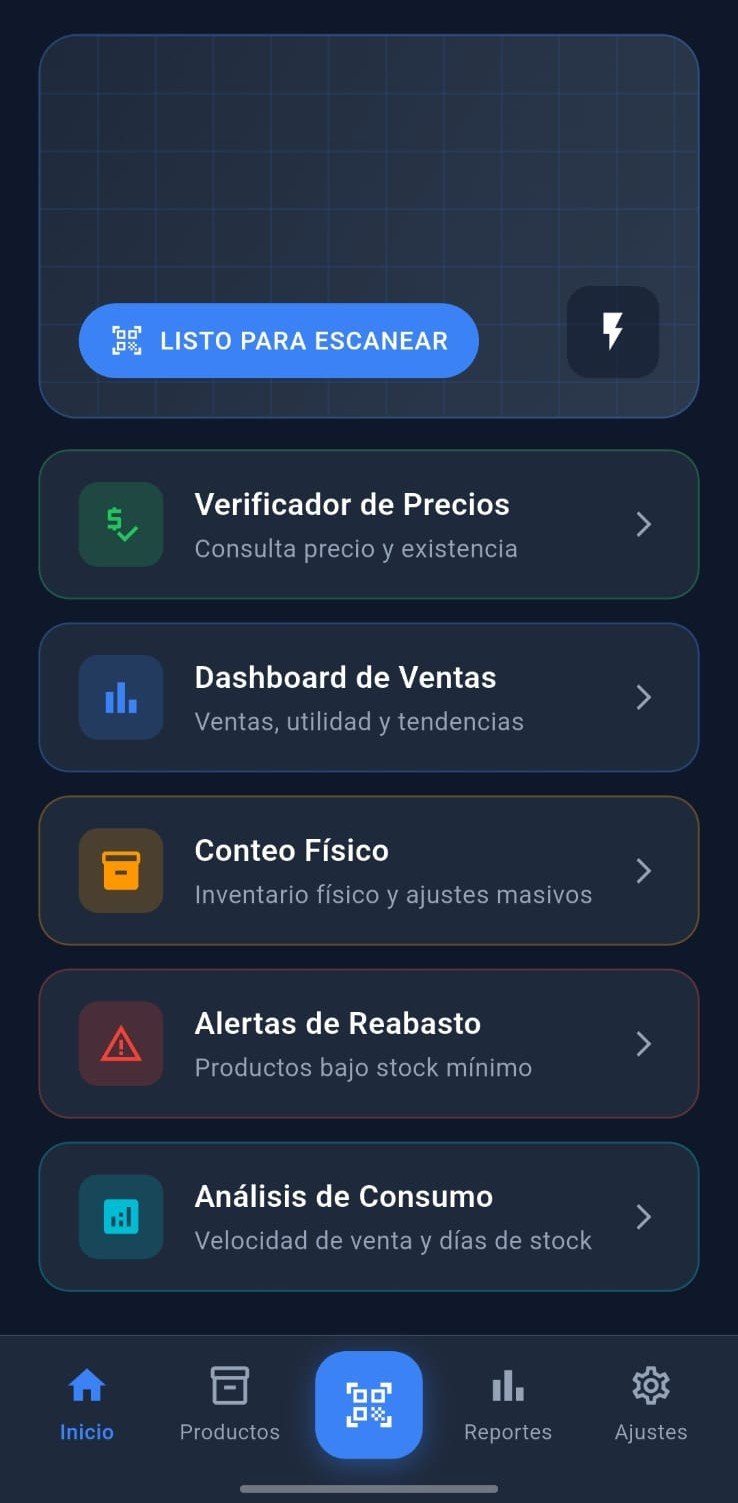The width and height of the screenshot is (738, 1503).
Task: Open the central QR scanner icon
Action: tap(369, 1404)
